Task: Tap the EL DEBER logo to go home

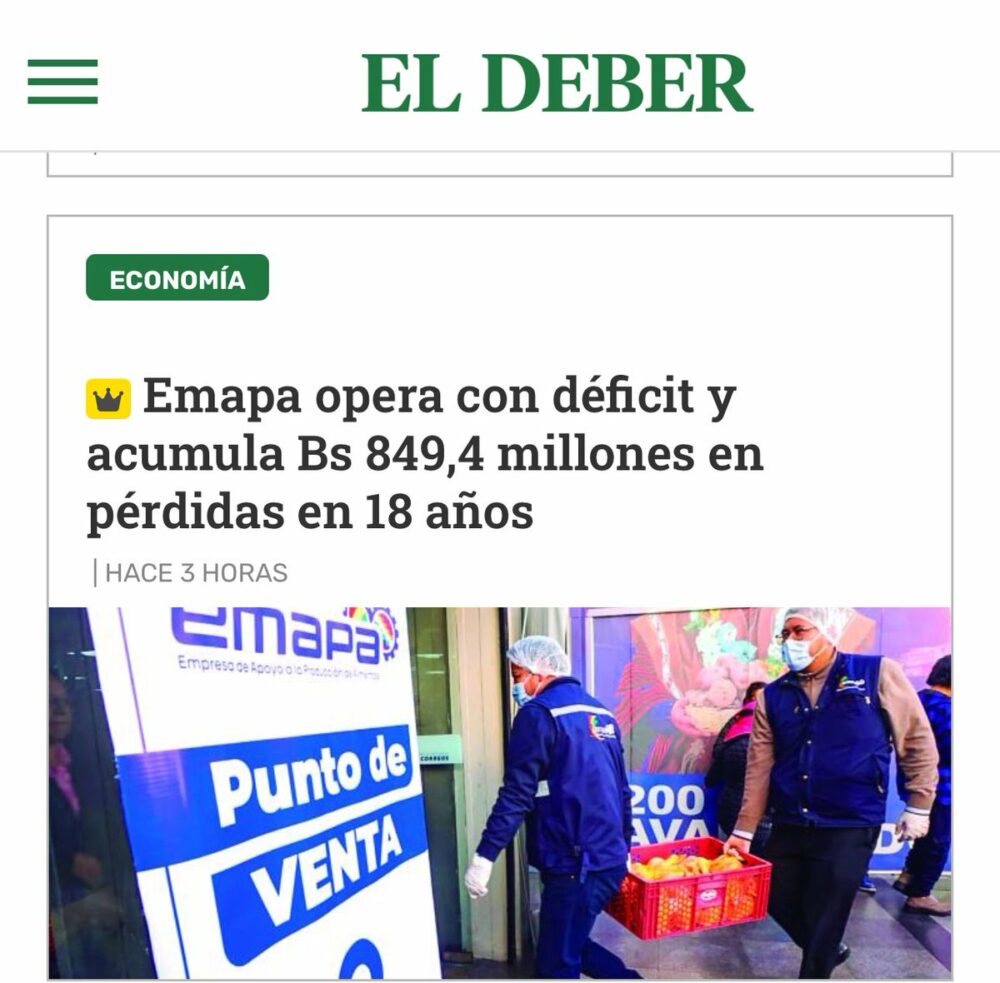Action: click(x=556, y=83)
